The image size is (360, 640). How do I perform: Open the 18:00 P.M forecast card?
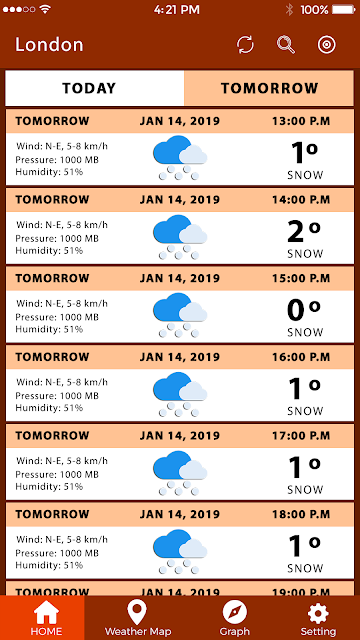pos(180,541)
